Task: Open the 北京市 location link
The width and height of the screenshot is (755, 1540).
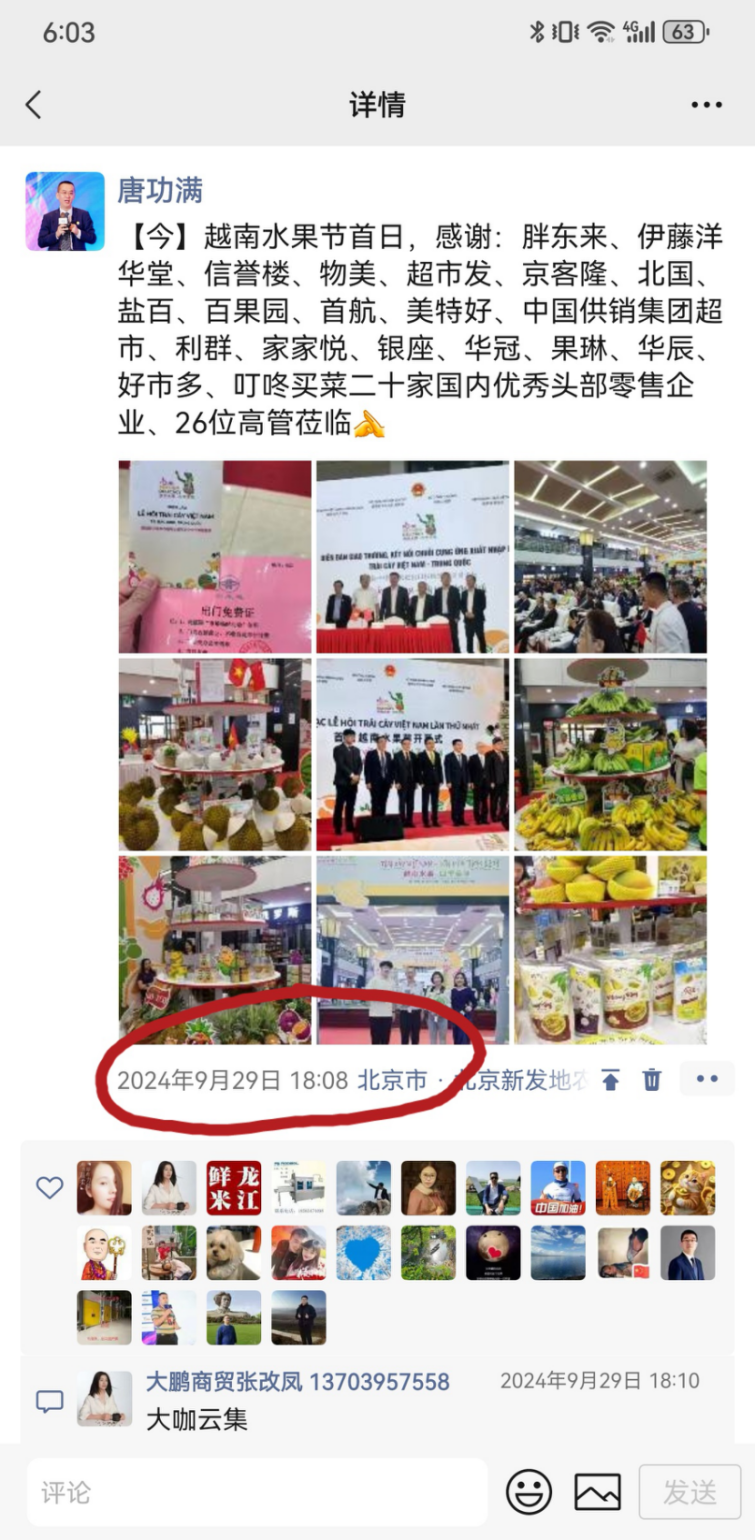Action: click(392, 1081)
